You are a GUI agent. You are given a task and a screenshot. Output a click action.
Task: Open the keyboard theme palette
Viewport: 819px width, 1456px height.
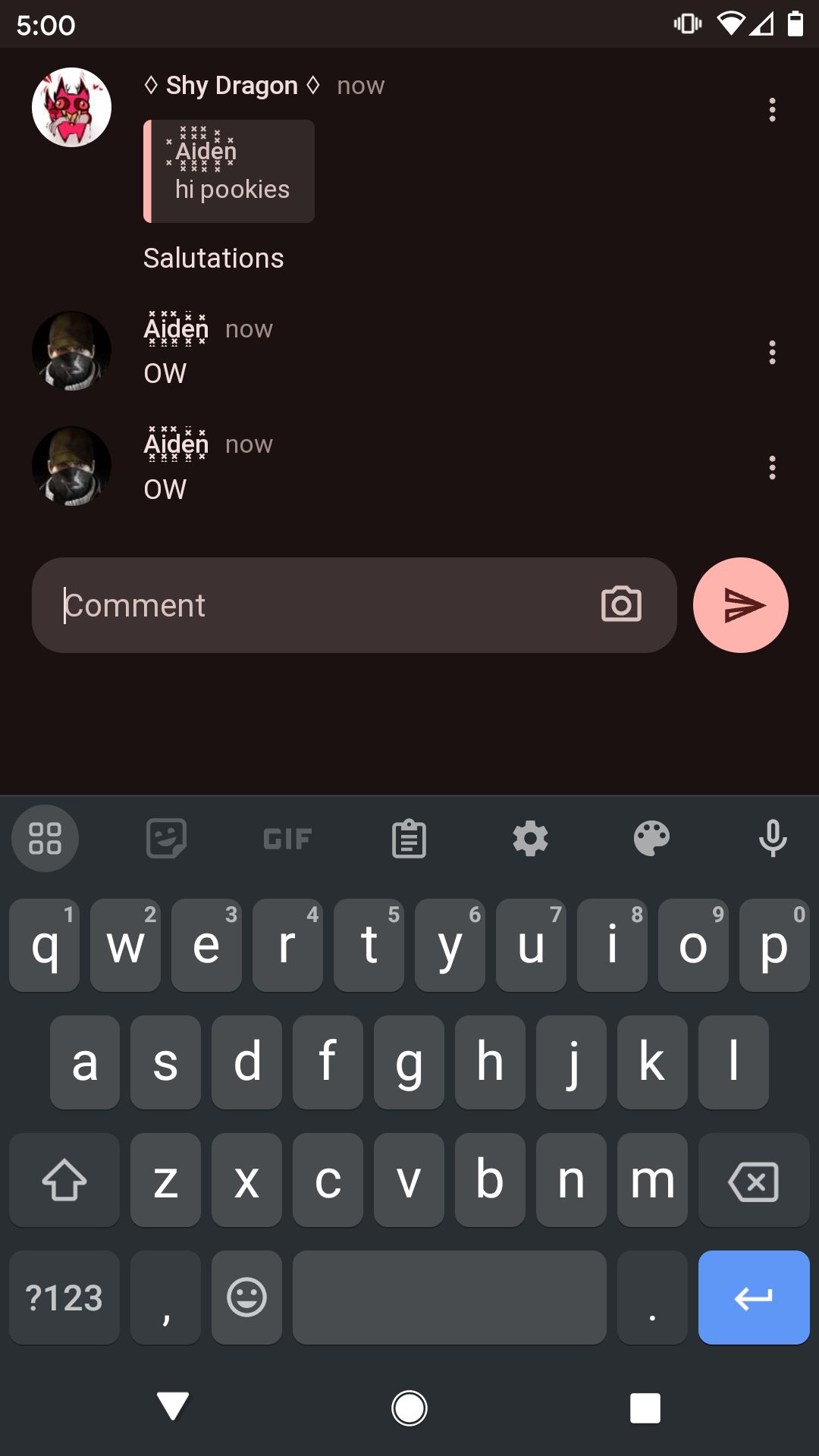[x=651, y=839]
